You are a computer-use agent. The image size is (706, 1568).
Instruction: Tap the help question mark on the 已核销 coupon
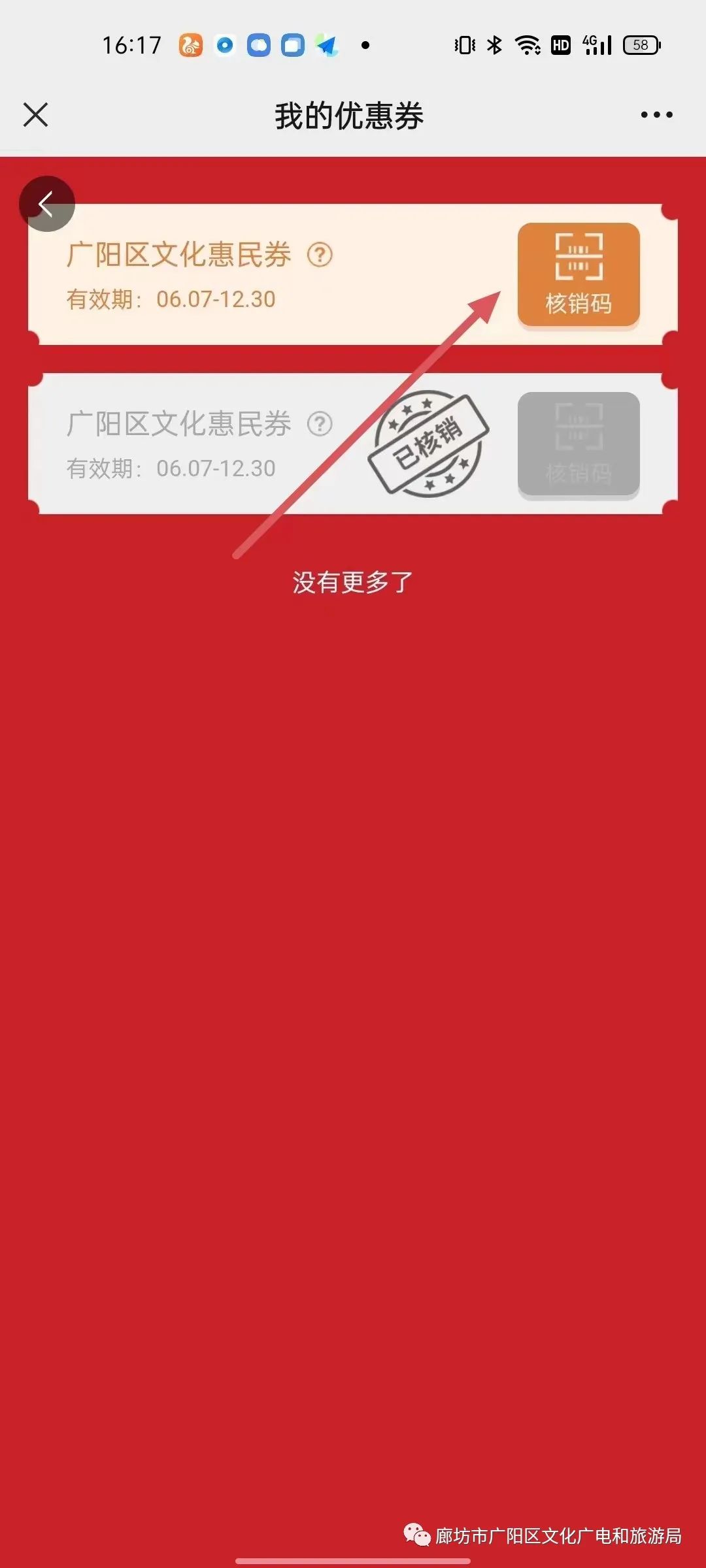(x=320, y=424)
